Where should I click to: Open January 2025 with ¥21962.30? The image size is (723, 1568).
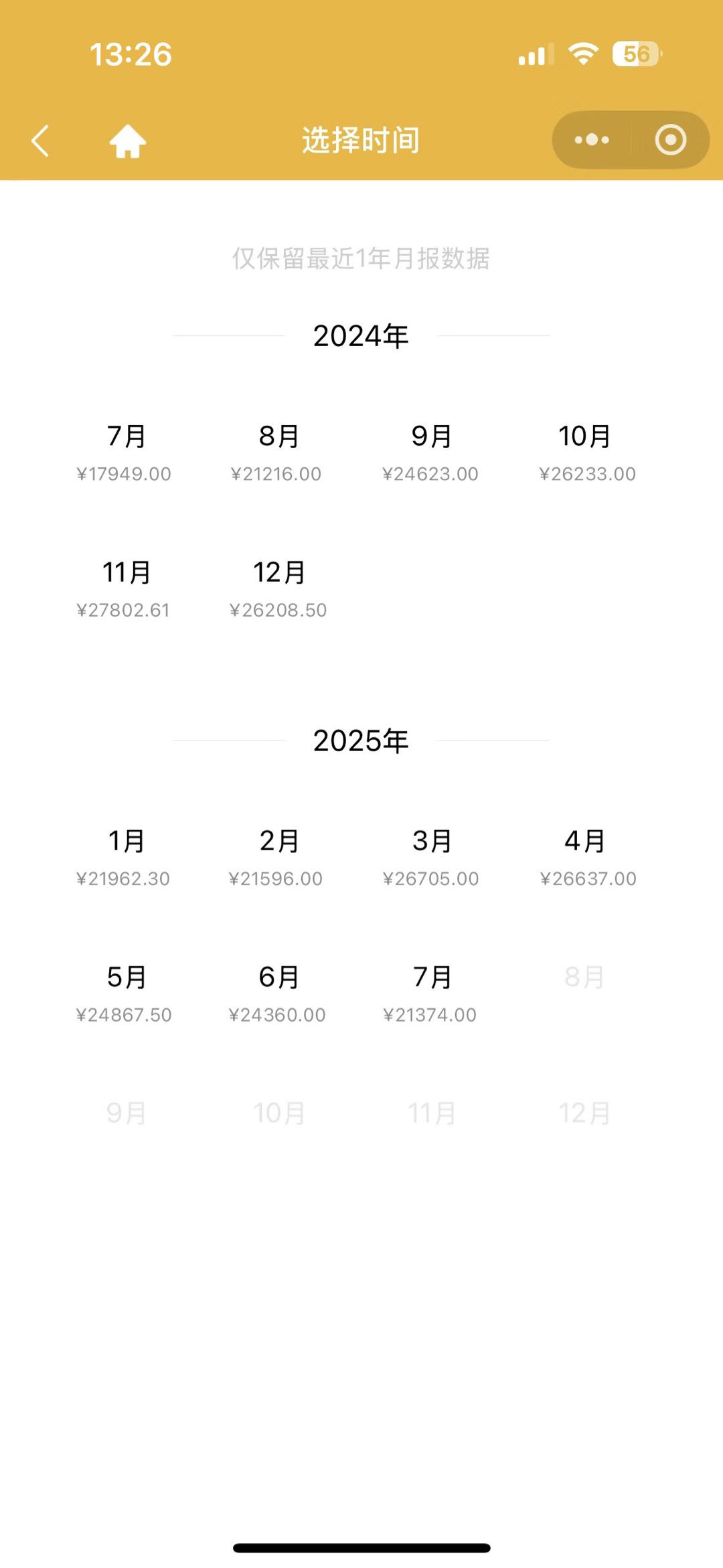coord(125,857)
